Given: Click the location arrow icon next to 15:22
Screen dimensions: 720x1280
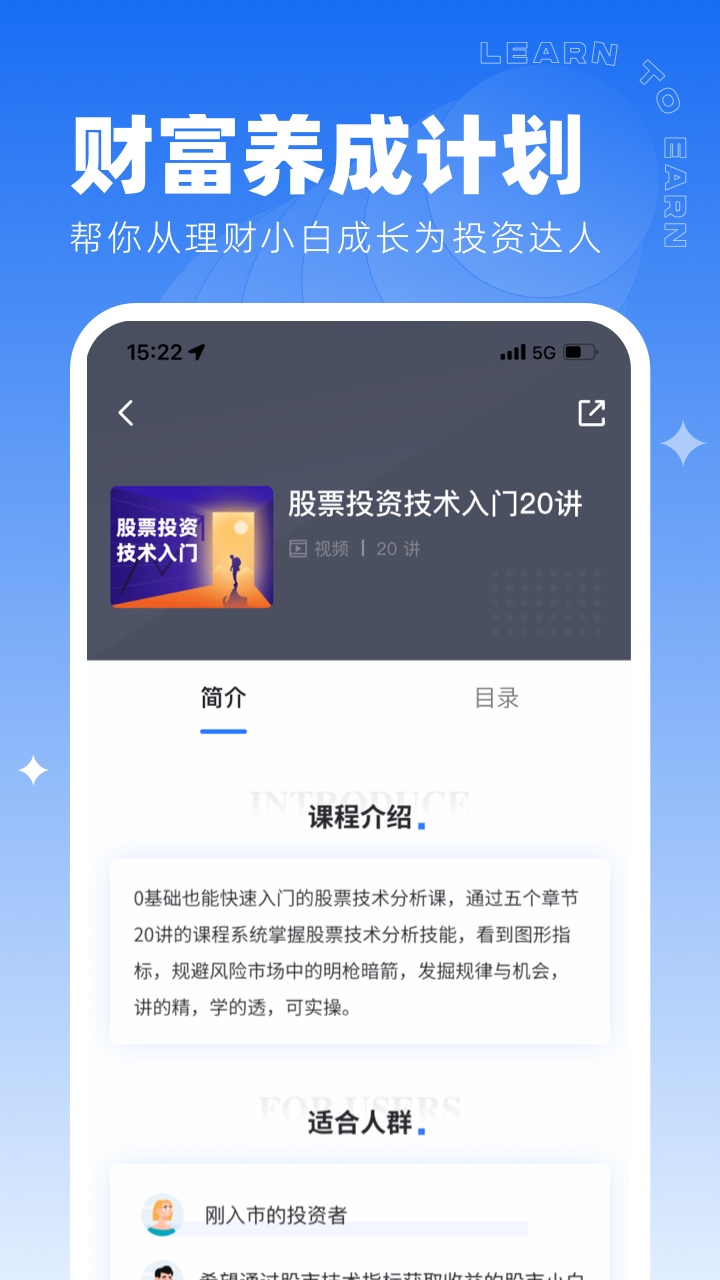Looking at the screenshot, I should 197,352.
